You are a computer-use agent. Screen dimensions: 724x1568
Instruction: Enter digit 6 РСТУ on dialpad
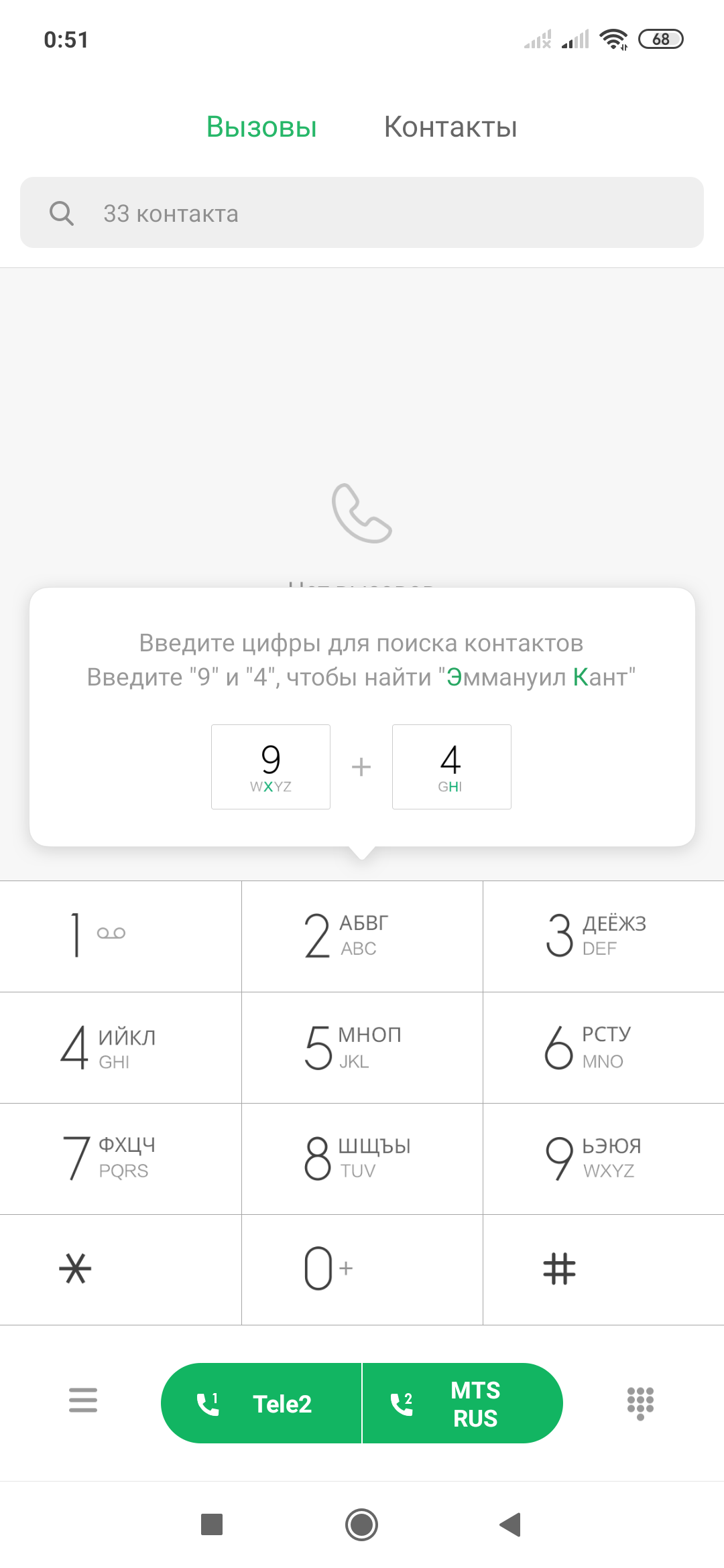pyautogui.click(x=603, y=1047)
